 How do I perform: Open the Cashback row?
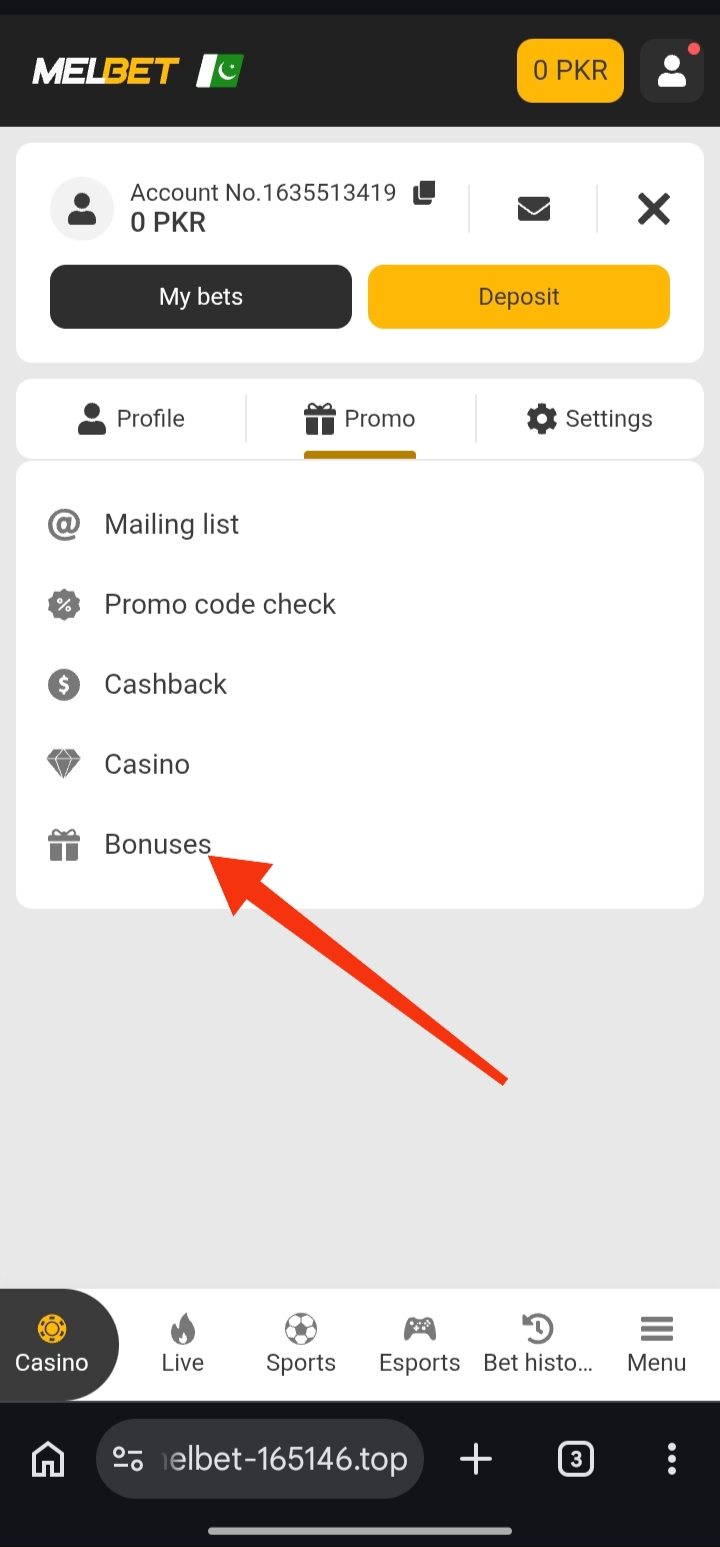pyautogui.click(x=165, y=684)
